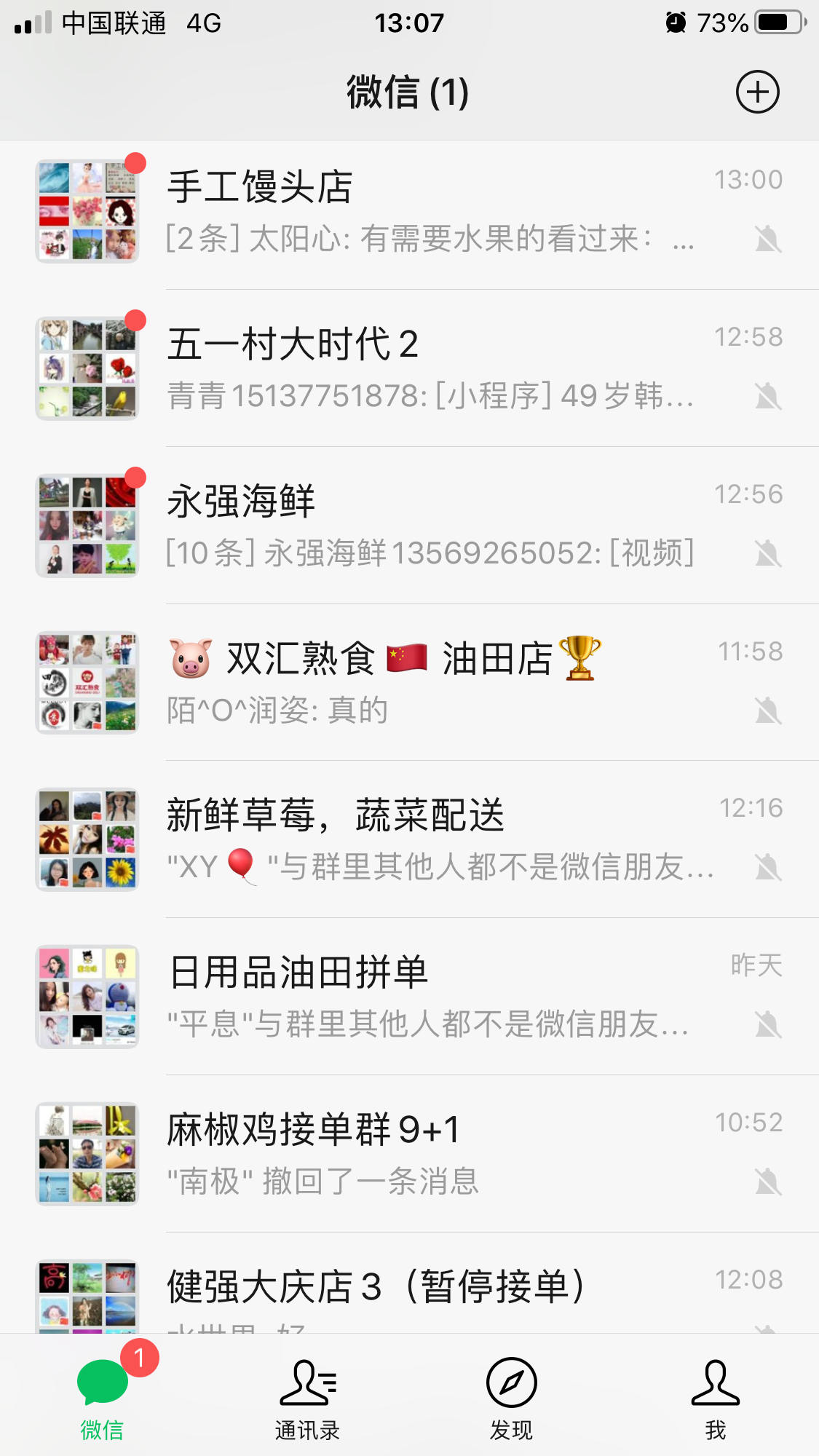Image resolution: width=819 pixels, height=1456 pixels.
Task: Open the 双汇熟食 油田店 chat
Action: tap(409, 683)
